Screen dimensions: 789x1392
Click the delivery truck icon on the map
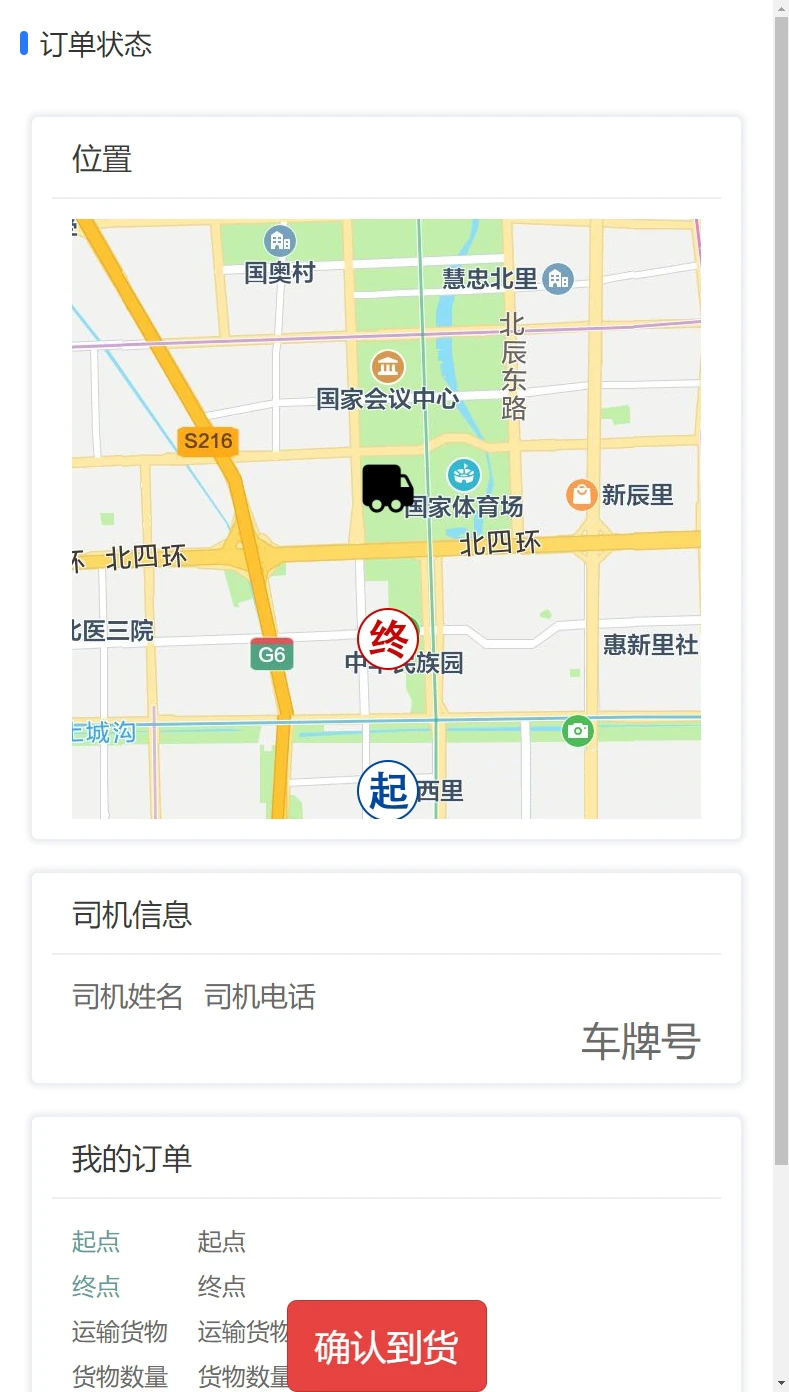tap(386, 487)
